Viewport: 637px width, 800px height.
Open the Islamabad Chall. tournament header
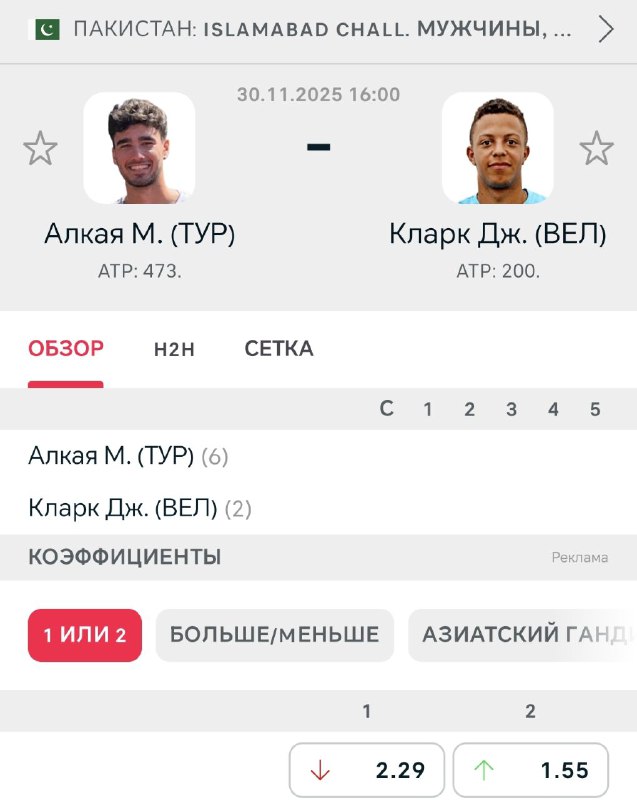(x=320, y=29)
